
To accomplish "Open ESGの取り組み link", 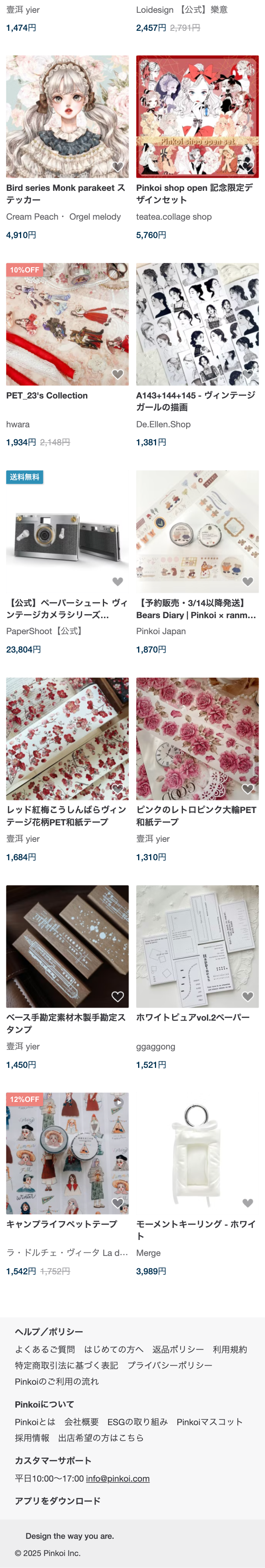I will (137, 1421).
